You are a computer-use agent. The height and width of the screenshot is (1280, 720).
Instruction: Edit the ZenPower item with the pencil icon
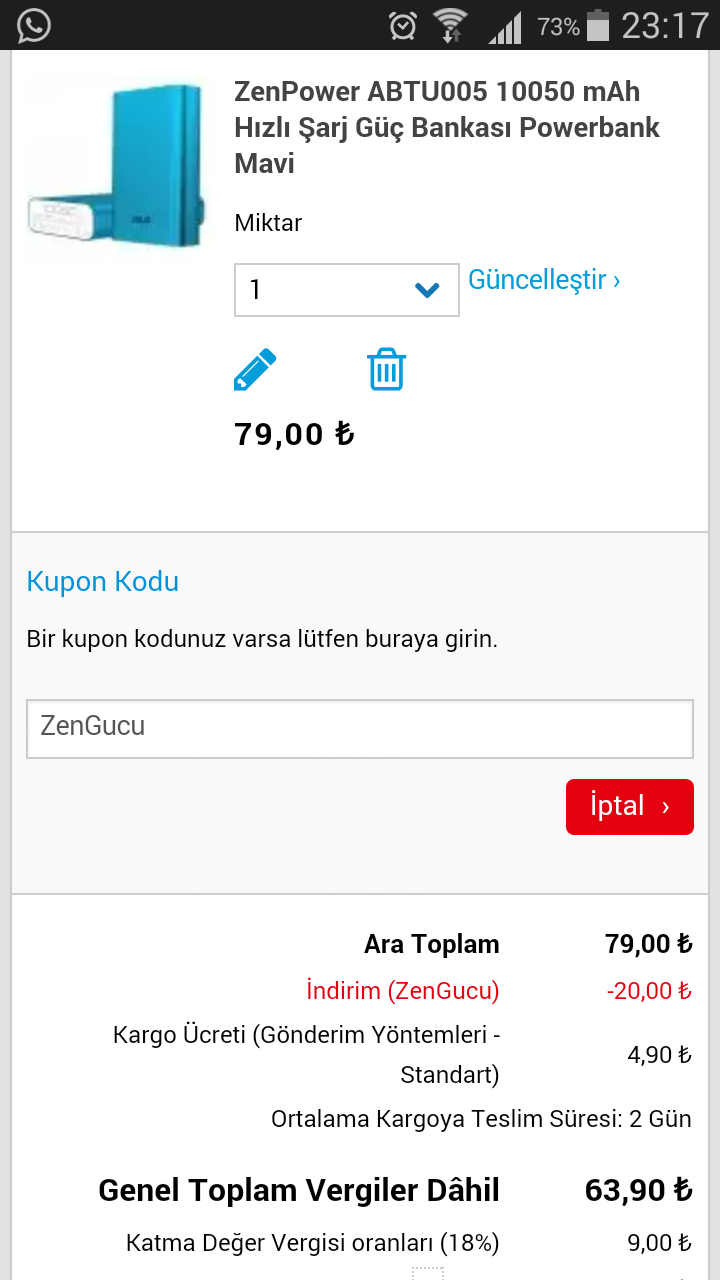pos(254,370)
